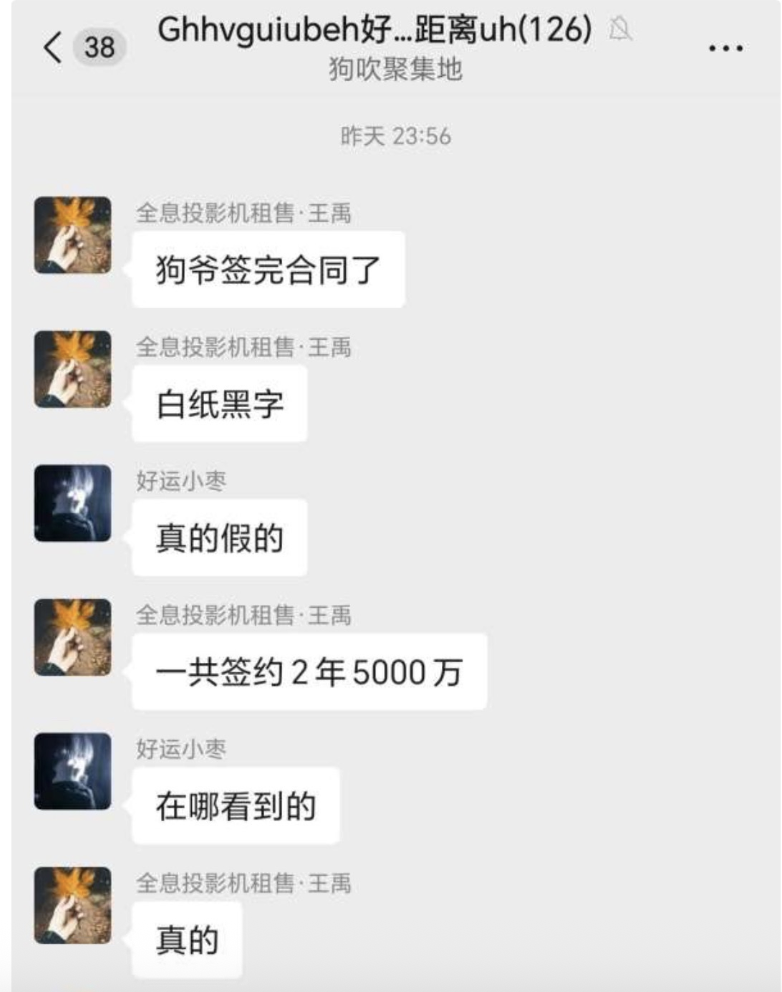
Task: Tap the avatar beside 一共签约2年5000万
Action: tap(73, 637)
